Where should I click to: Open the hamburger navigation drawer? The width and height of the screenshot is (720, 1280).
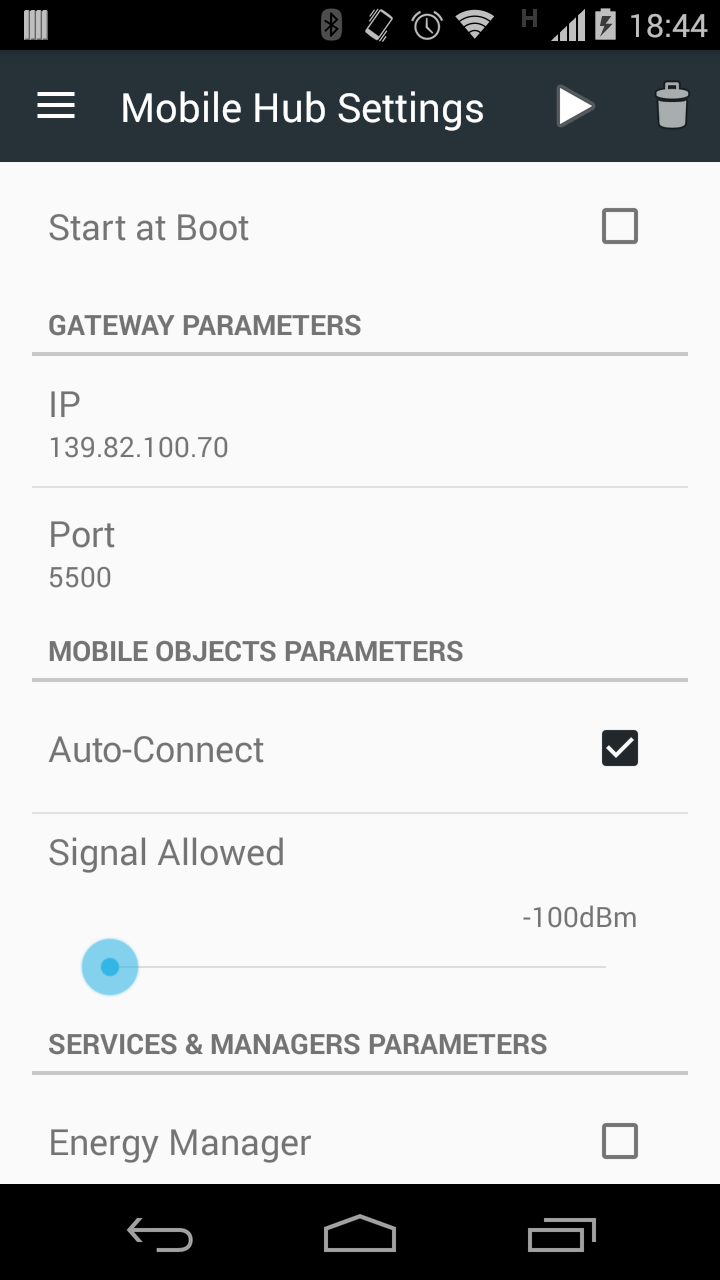[x=56, y=106]
